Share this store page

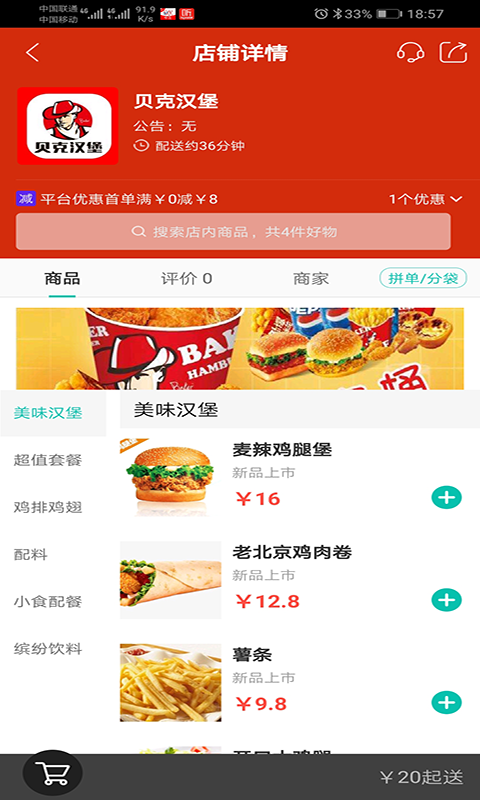coord(453,52)
